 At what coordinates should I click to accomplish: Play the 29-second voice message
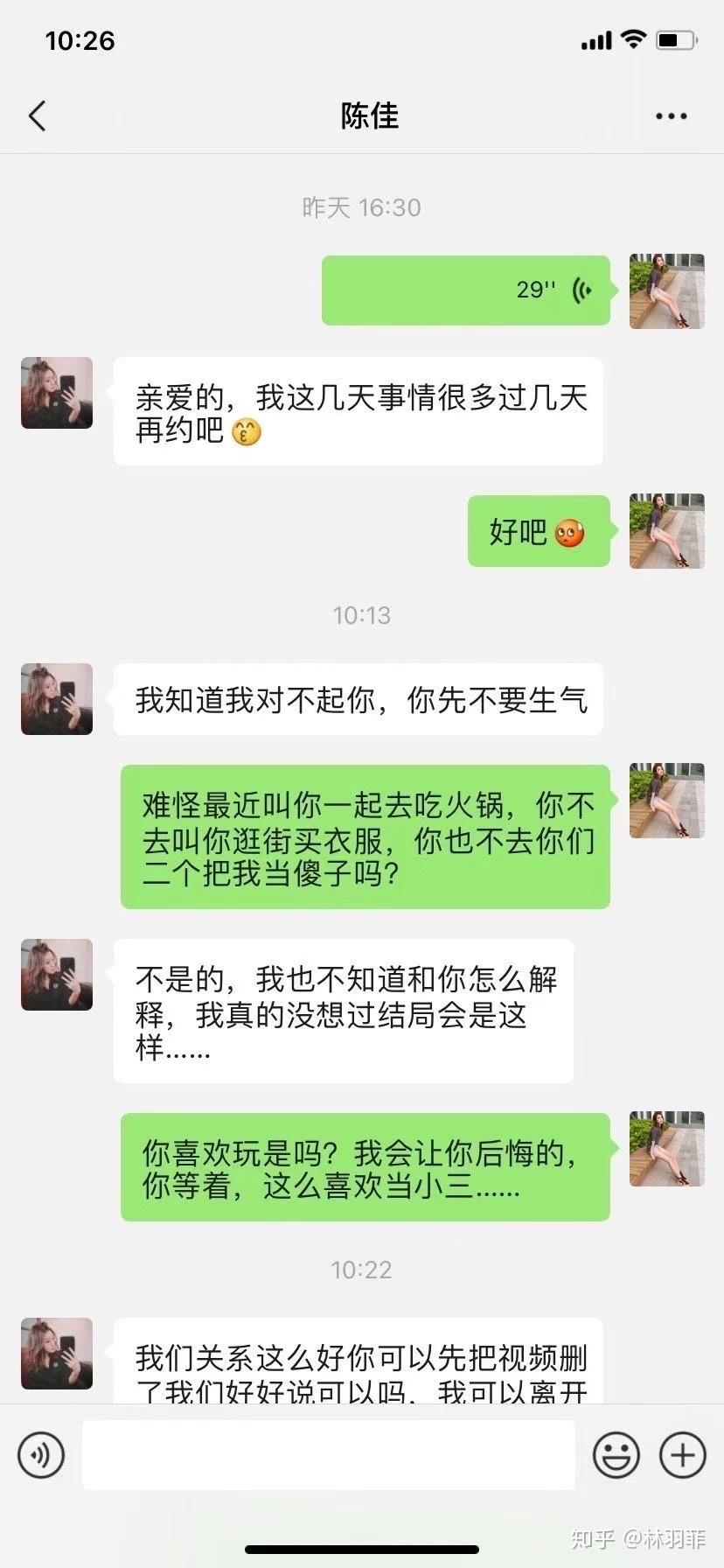click(x=465, y=290)
